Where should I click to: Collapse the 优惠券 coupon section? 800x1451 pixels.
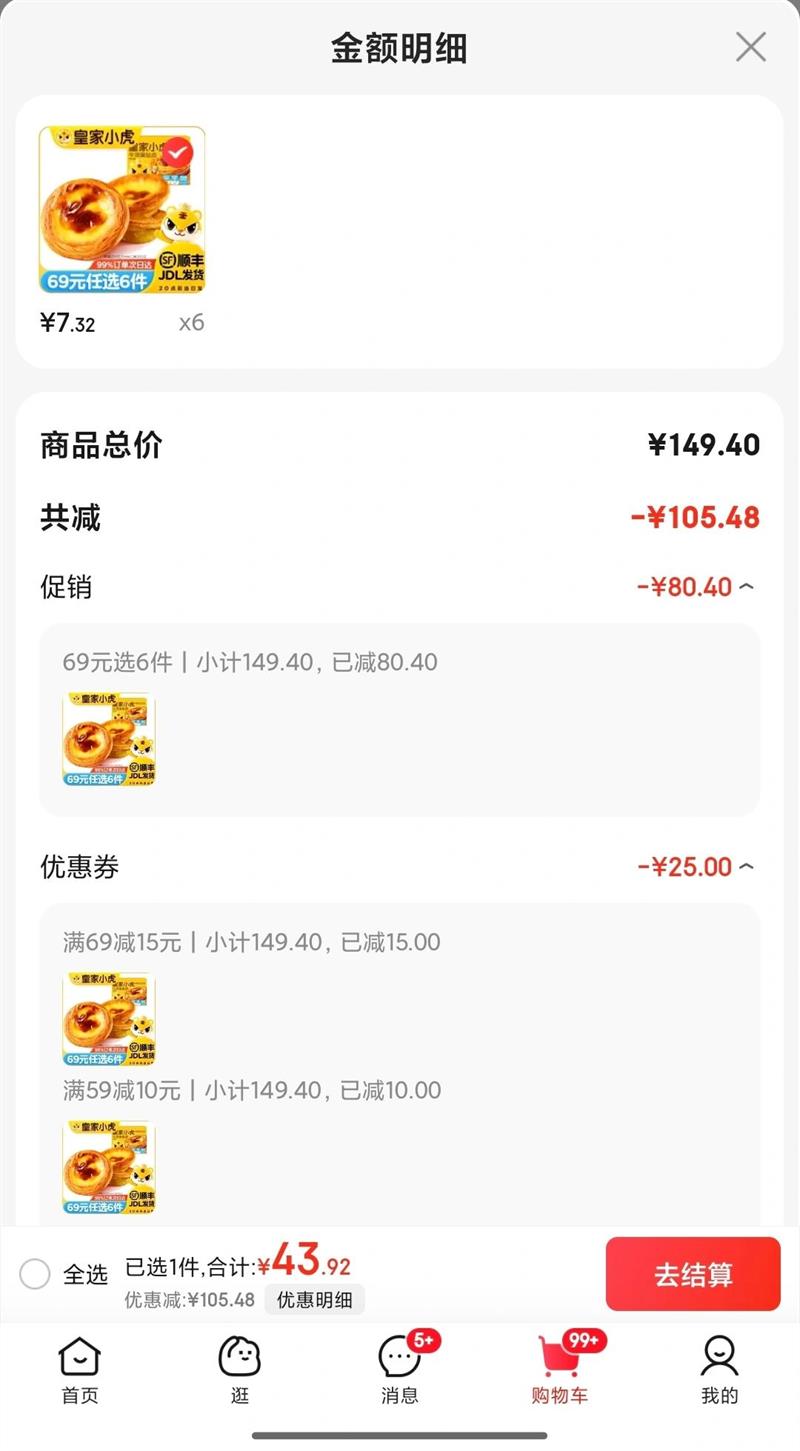coord(746,867)
